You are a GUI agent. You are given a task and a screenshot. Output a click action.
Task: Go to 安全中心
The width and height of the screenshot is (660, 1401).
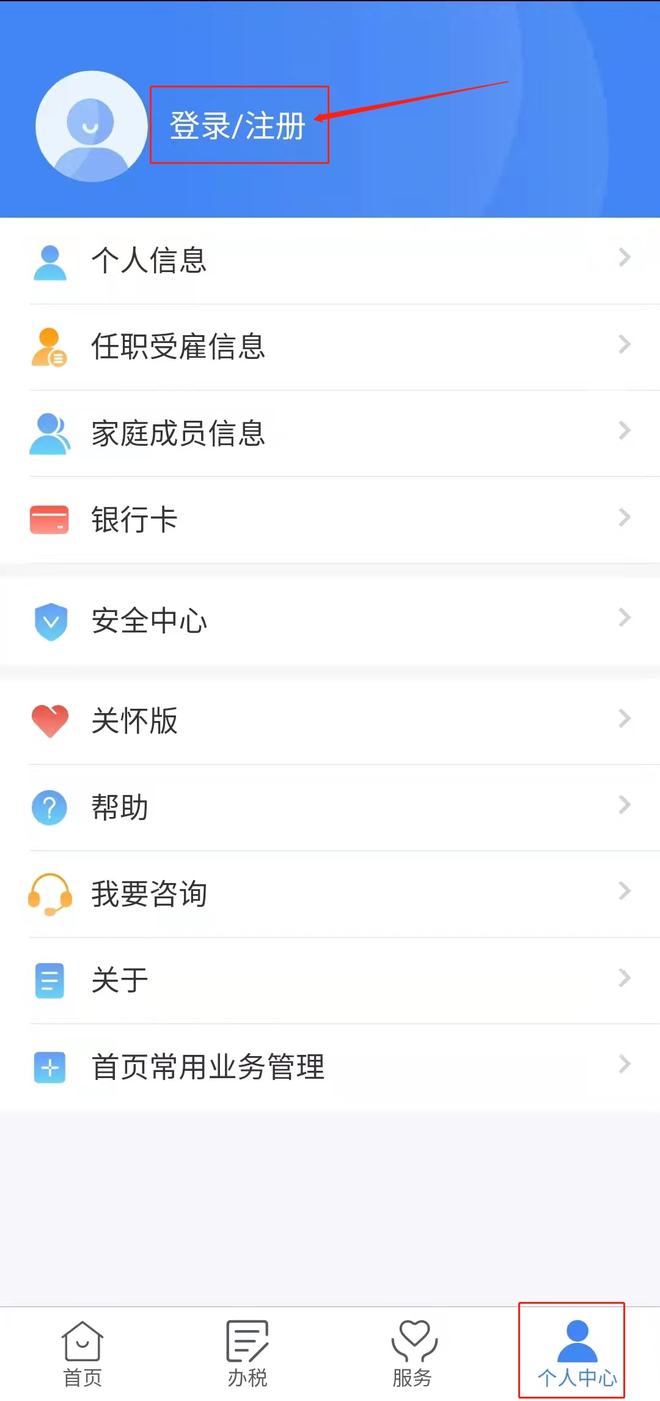point(330,621)
